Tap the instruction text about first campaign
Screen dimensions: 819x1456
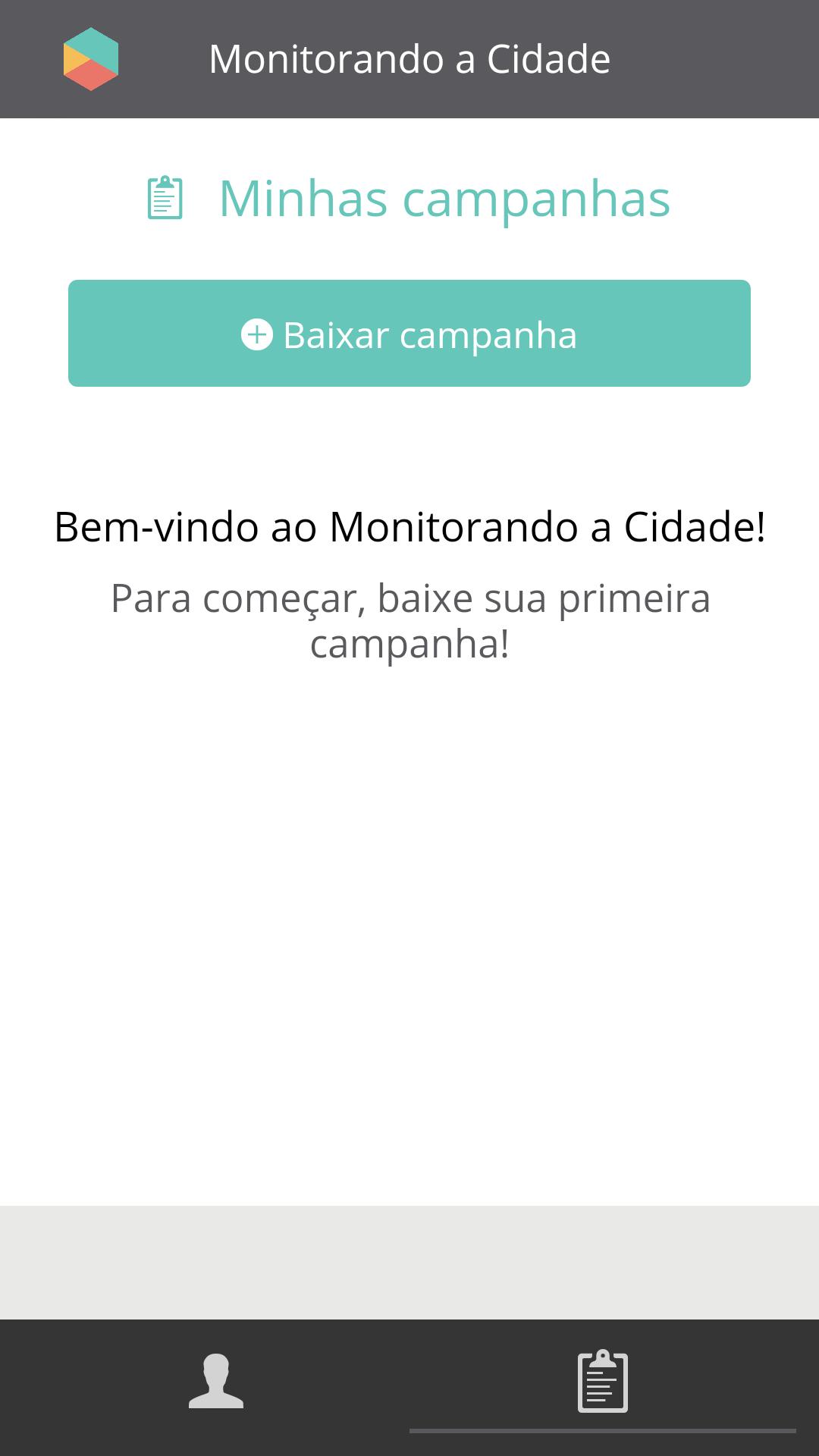point(409,622)
